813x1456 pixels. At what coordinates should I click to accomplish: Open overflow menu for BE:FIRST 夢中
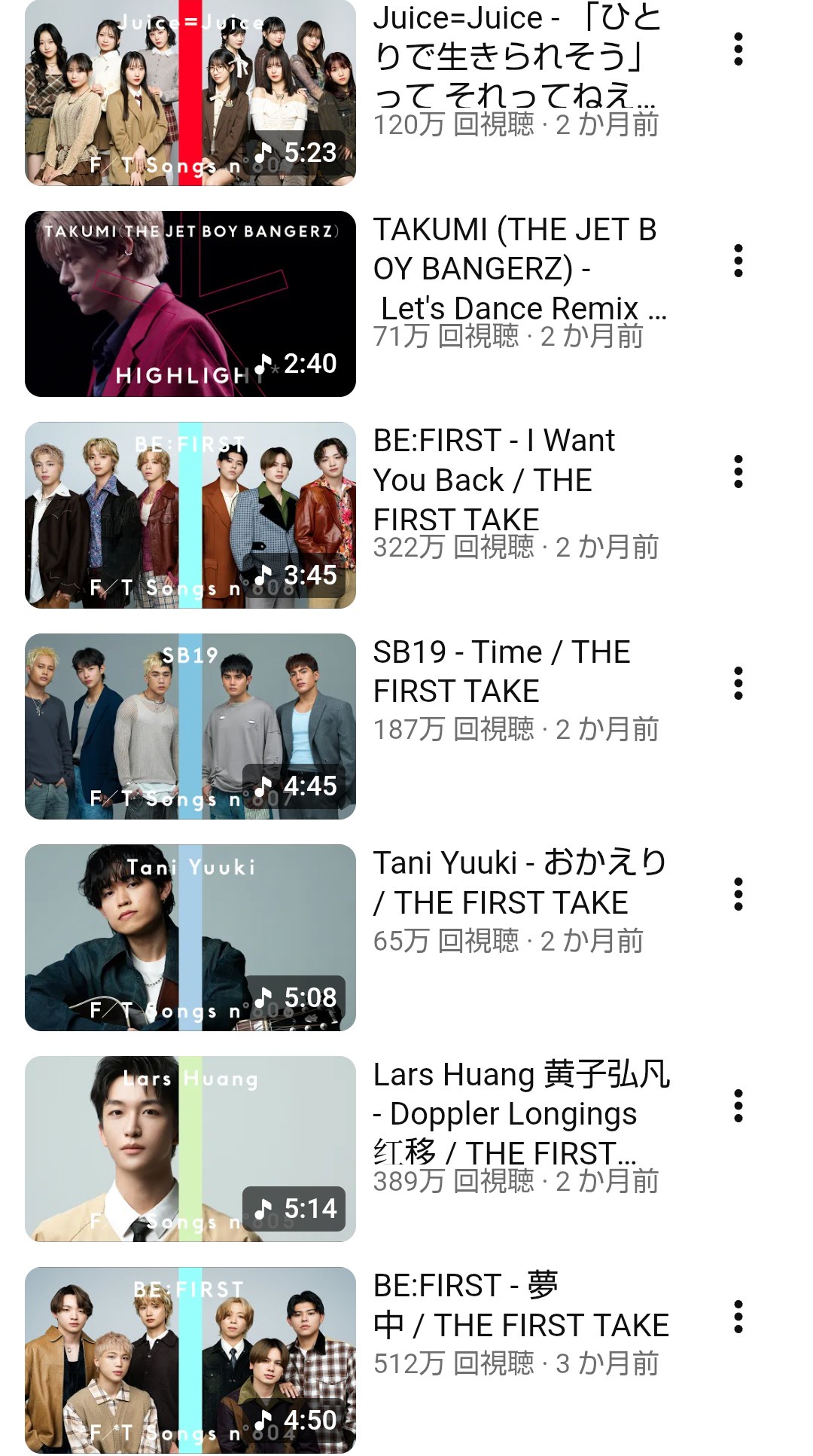(x=738, y=1317)
